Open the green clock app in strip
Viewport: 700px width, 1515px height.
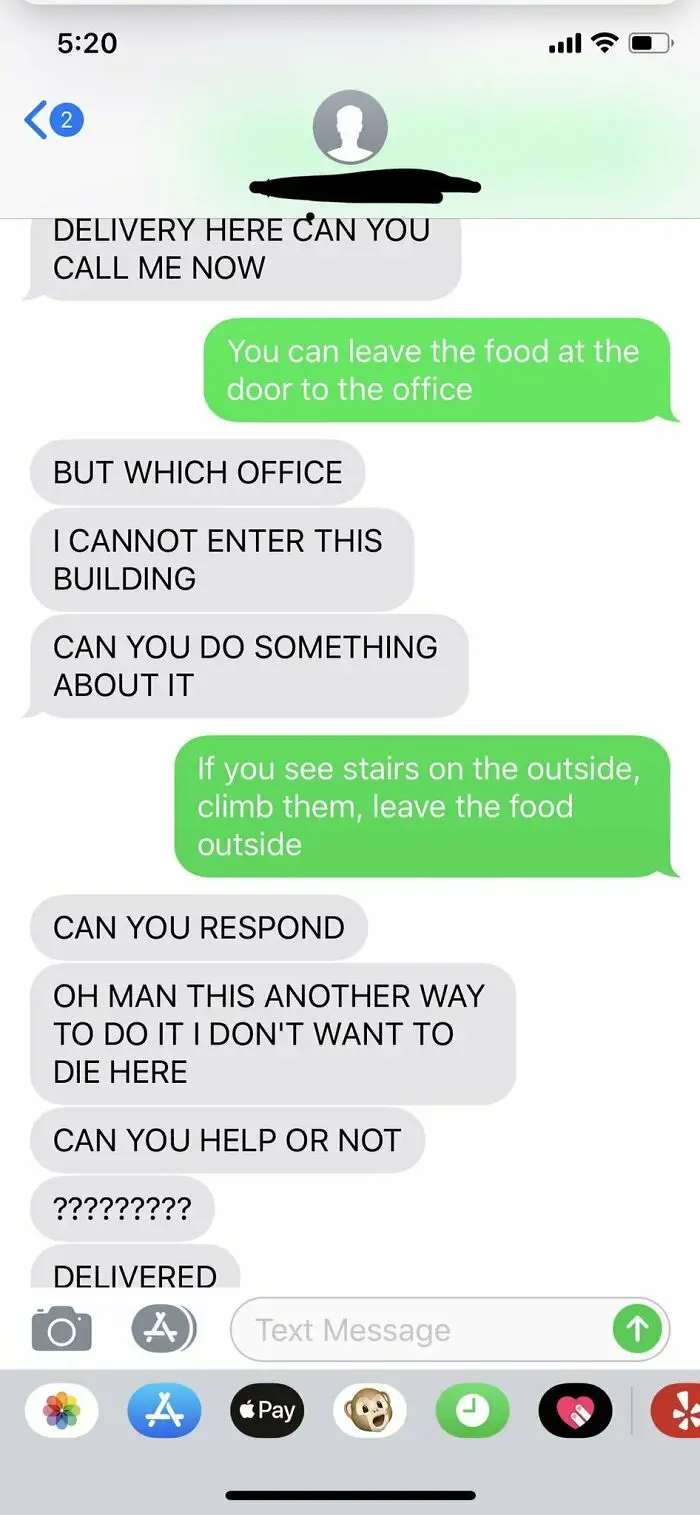click(472, 1411)
